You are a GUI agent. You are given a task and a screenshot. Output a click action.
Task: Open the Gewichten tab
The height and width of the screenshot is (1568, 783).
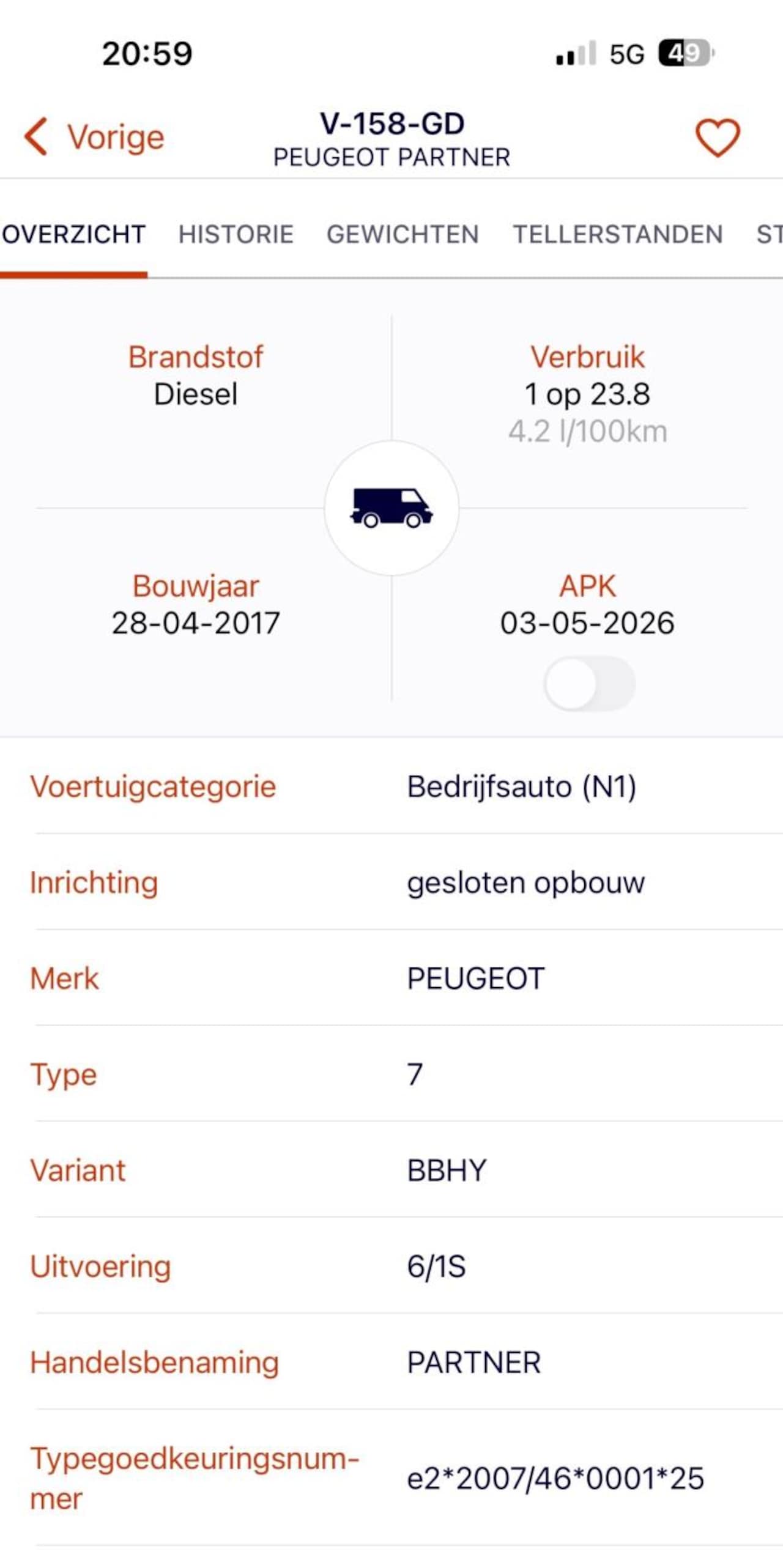(403, 234)
